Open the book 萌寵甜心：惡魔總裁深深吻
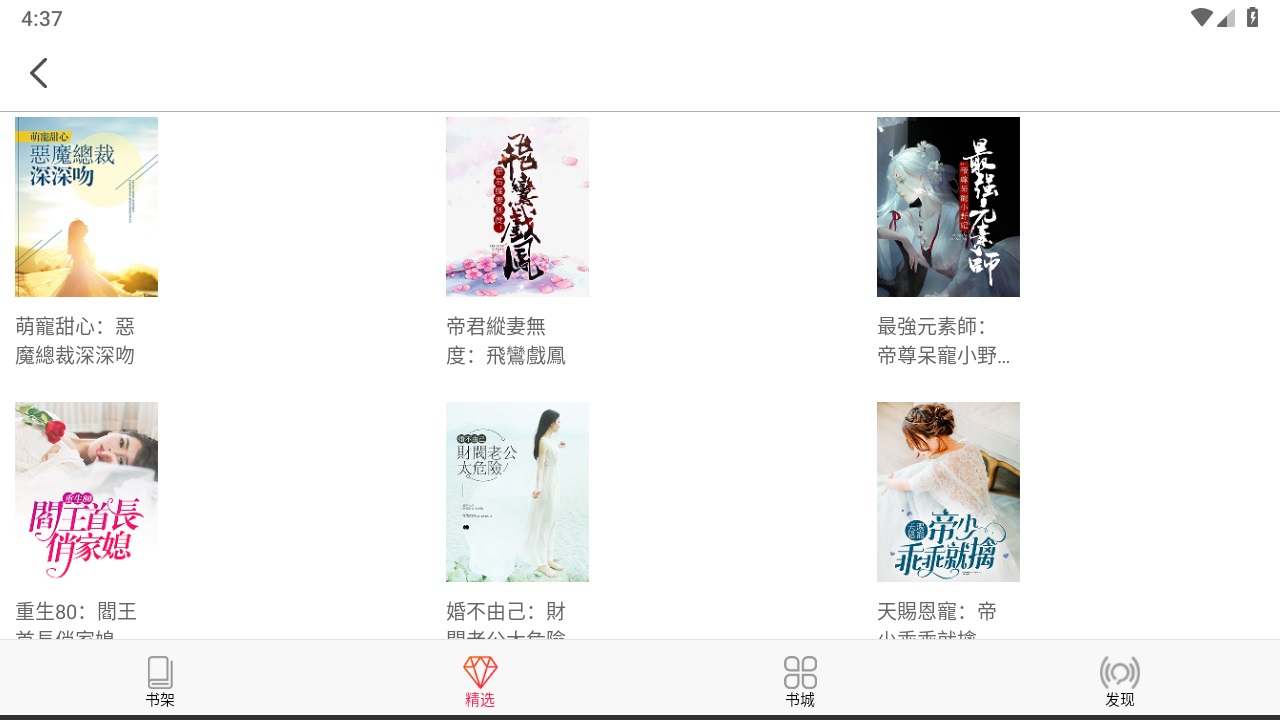The height and width of the screenshot is (720, 1280). tap(86, 207)
